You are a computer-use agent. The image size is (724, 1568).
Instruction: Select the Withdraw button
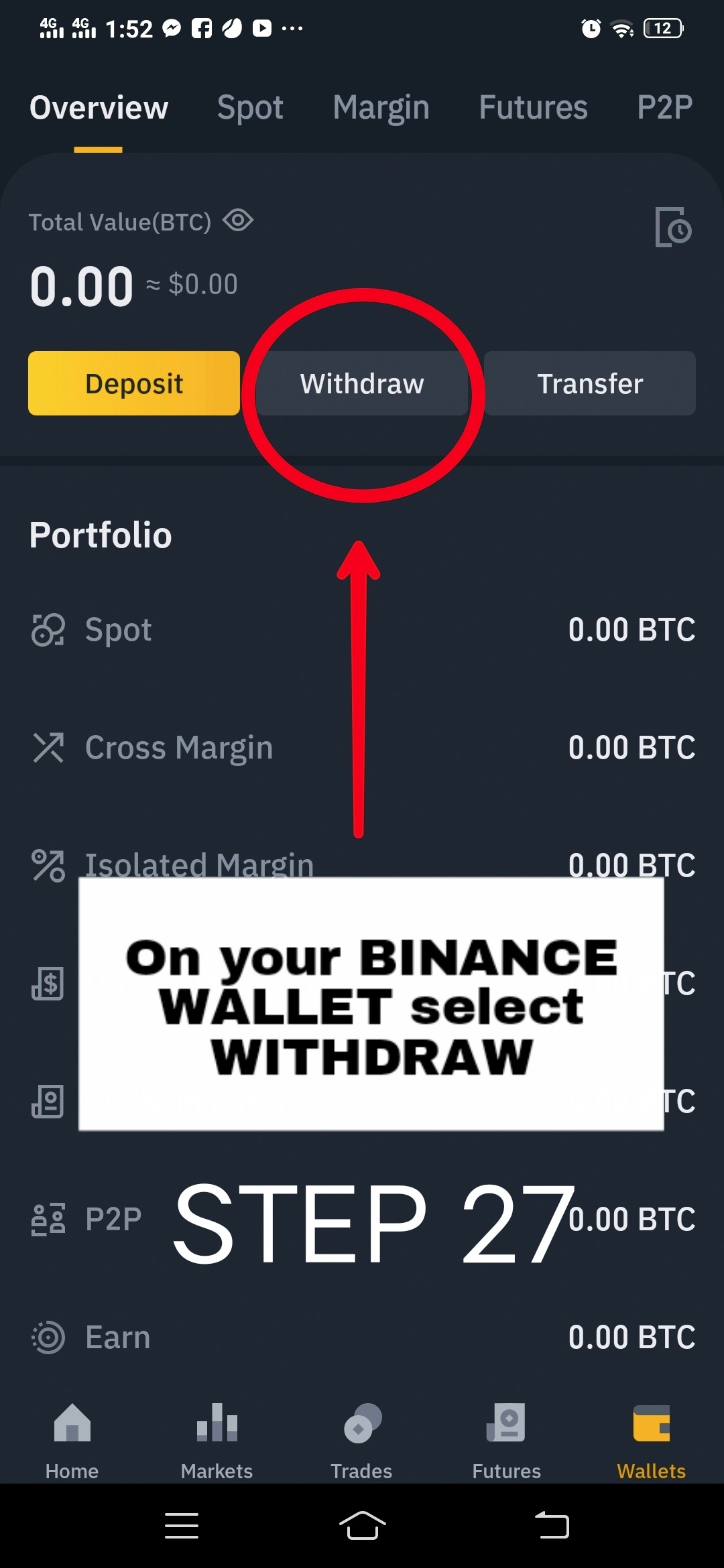coord(362,383)
